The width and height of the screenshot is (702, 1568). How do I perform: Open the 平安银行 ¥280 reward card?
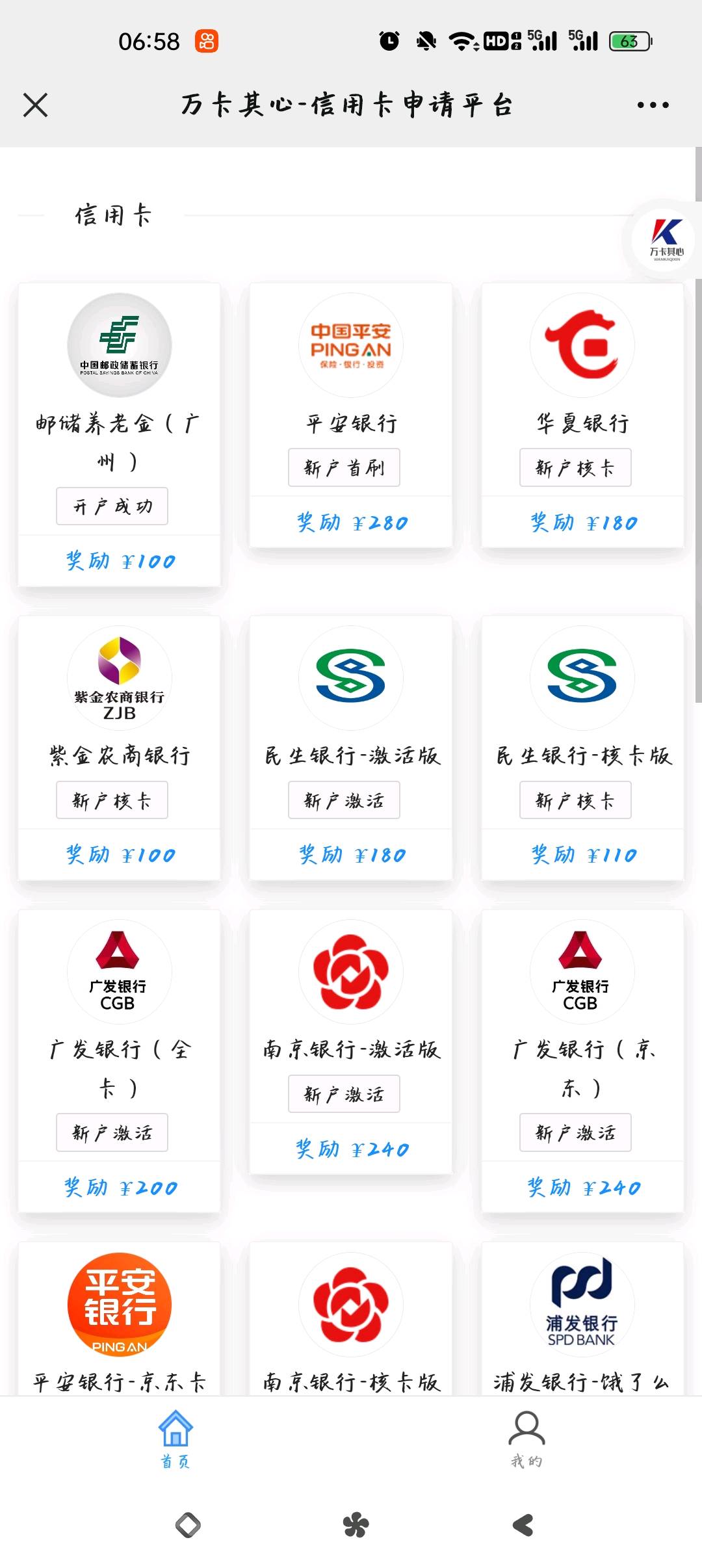coord(351,415)
